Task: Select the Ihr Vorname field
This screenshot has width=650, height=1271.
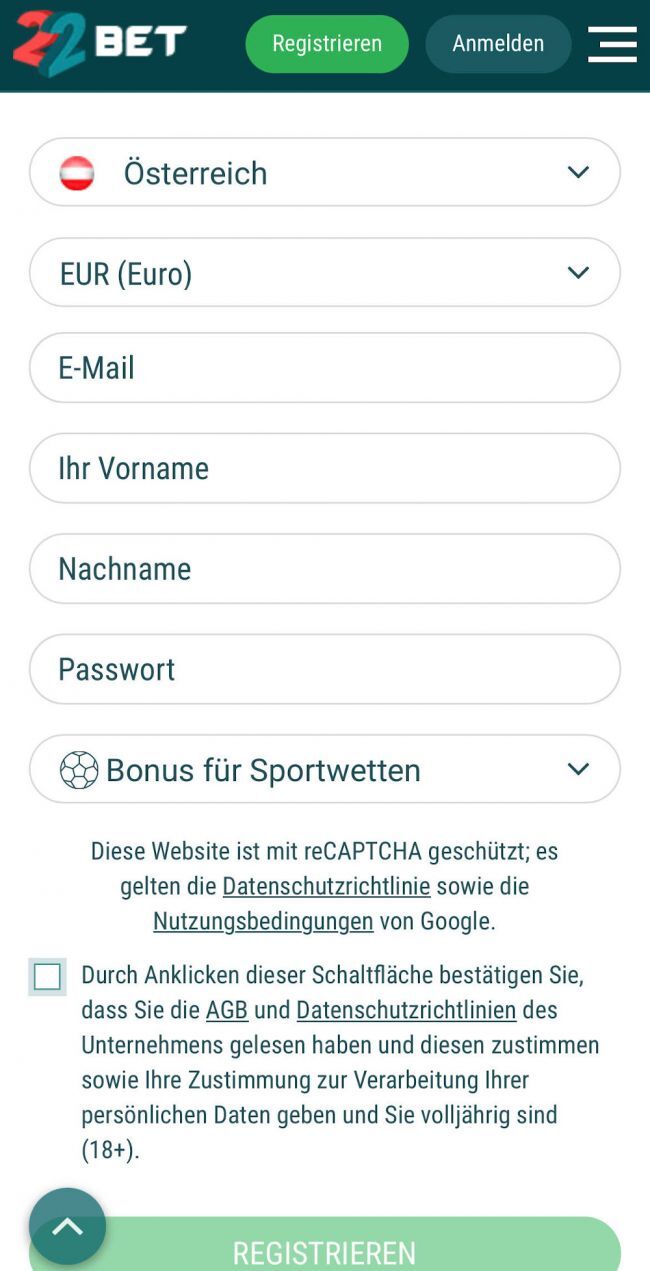Action: point(324,468)
